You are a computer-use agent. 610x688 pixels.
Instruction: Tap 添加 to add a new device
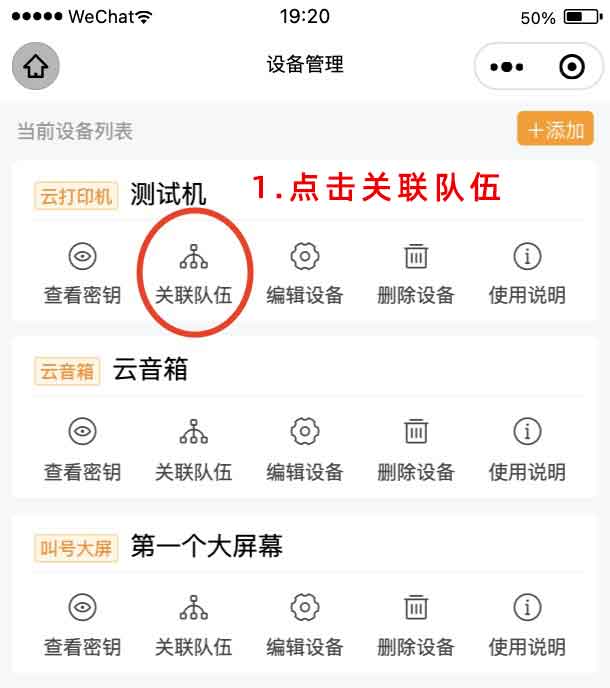[555, 130]
